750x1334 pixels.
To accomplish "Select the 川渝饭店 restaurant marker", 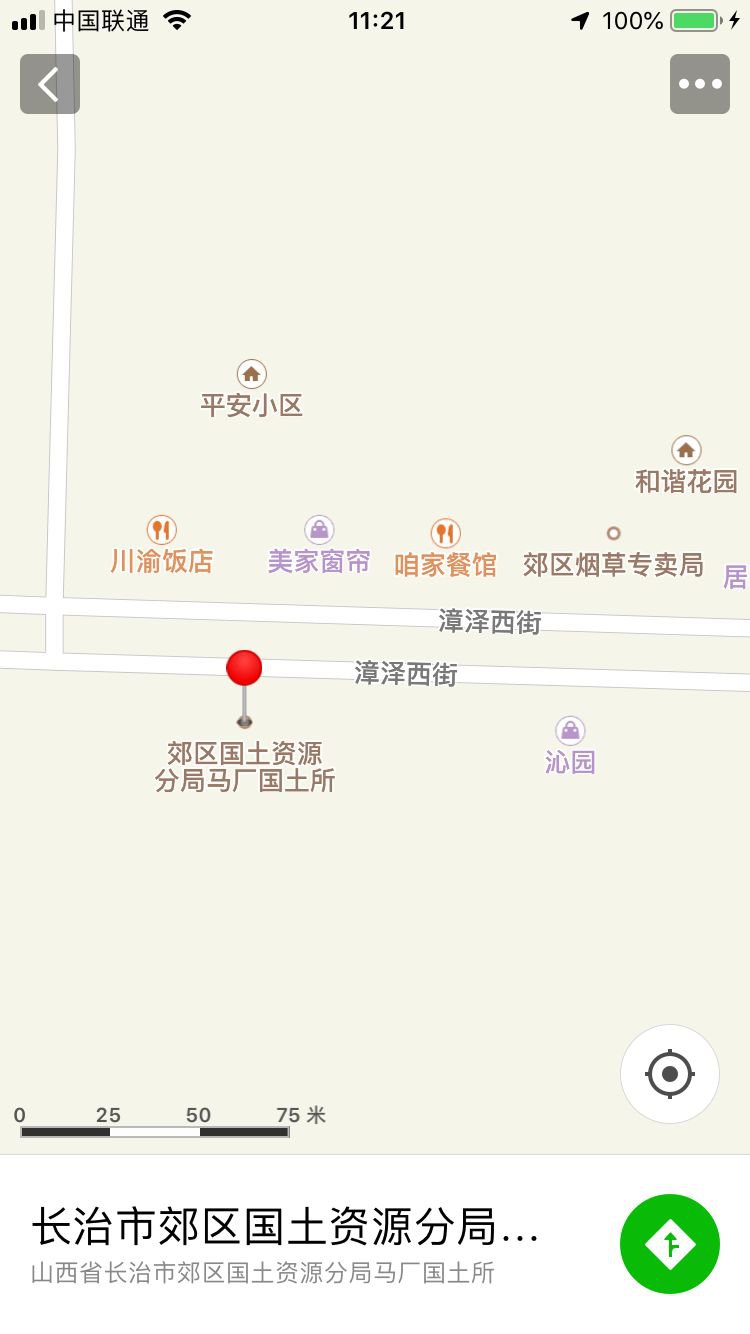I will click(162, 530).
